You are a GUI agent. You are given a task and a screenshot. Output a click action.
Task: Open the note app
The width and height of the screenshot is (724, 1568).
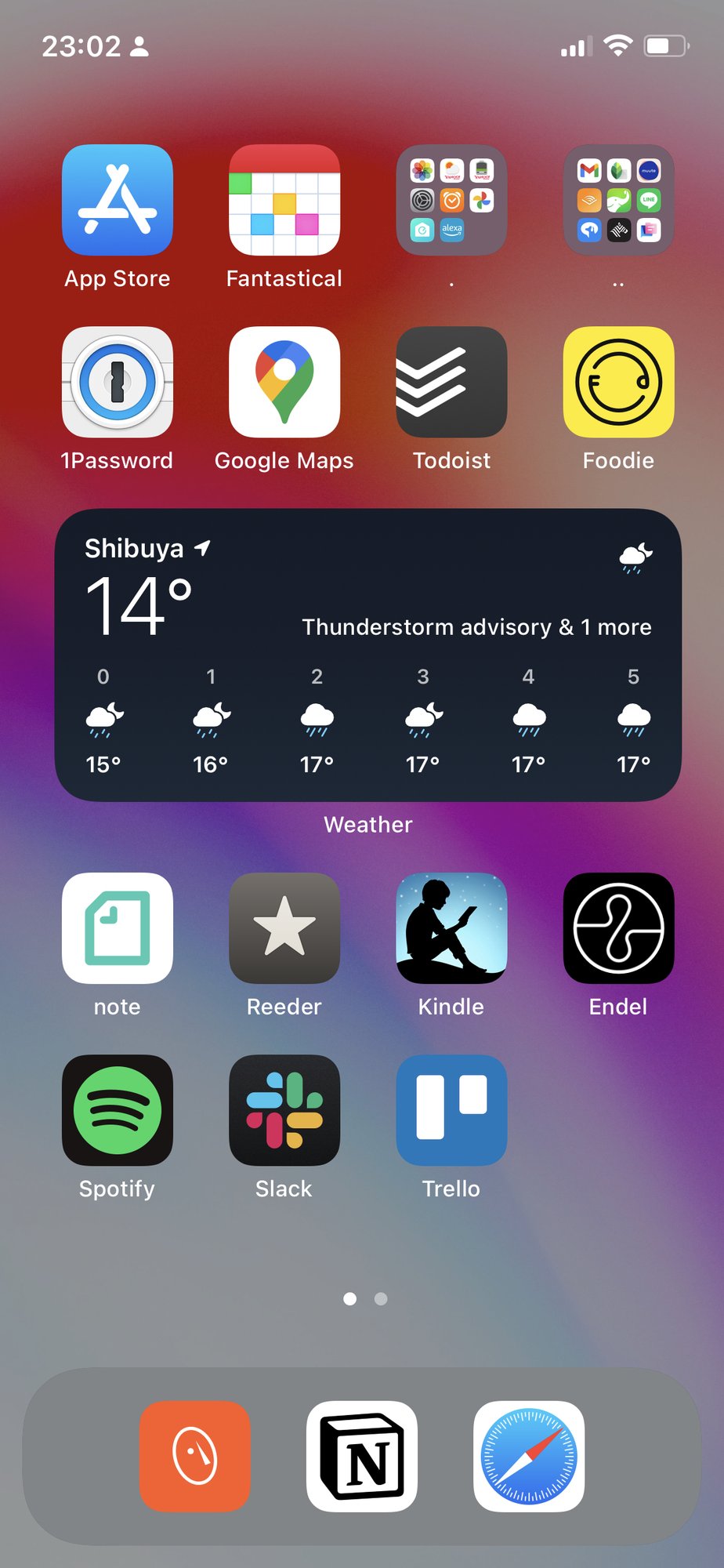[x=118, y=928]
